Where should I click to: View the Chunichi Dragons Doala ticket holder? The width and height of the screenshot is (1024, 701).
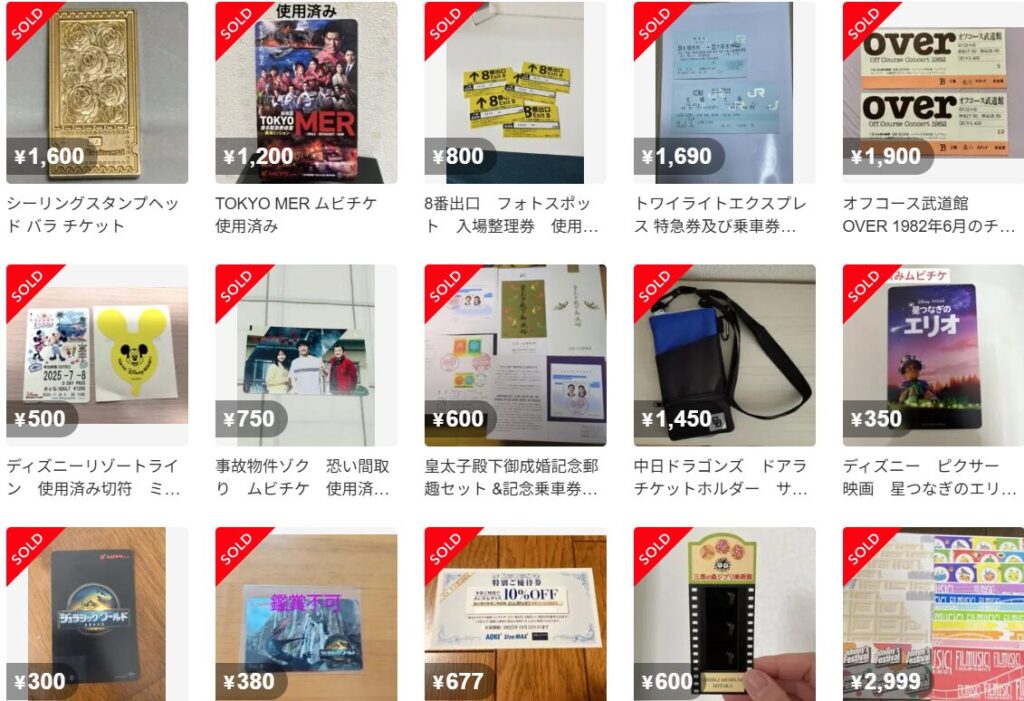724,355
